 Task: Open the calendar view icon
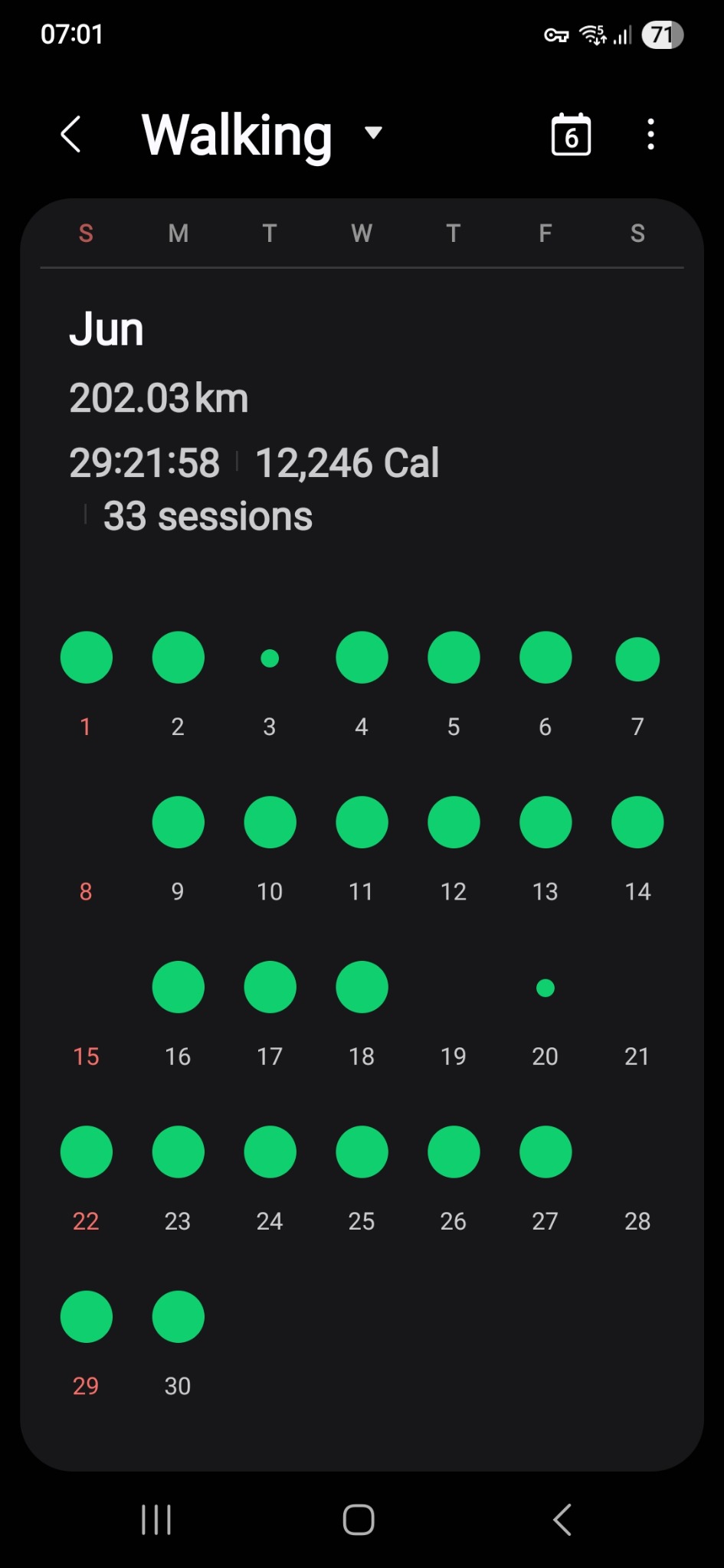pos(571,136)
